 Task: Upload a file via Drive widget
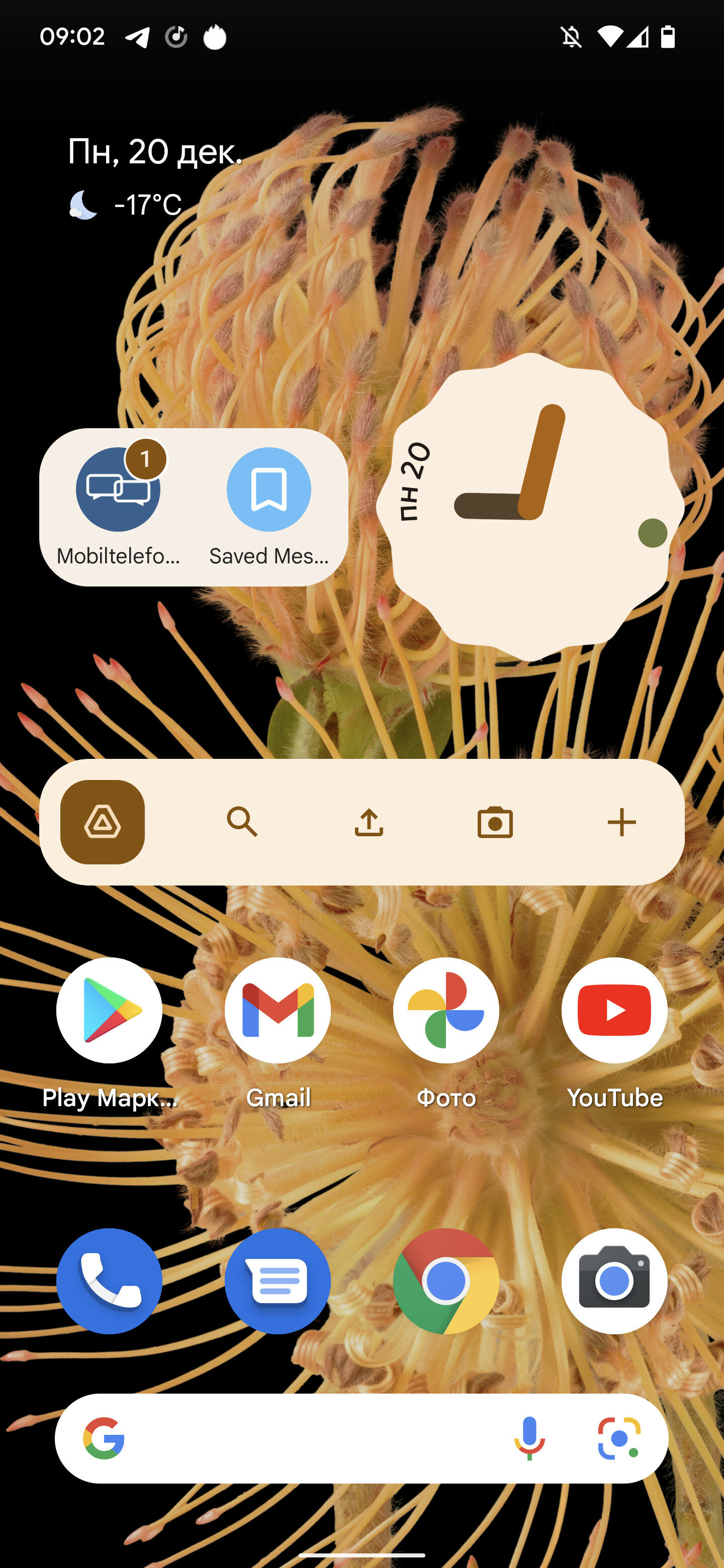click(369, 822)
